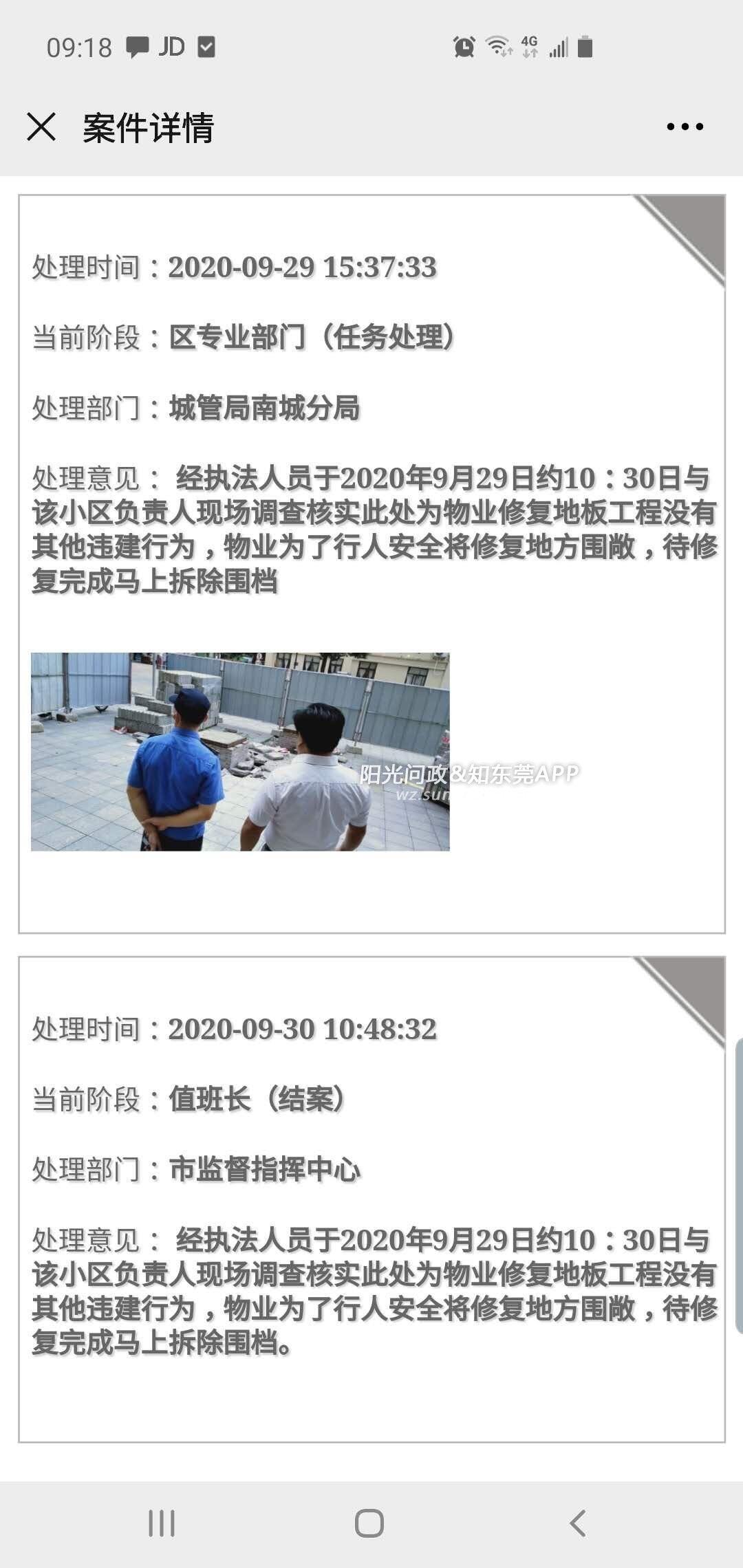Open recent apps from navigation bar

[x=162, y=1523]
